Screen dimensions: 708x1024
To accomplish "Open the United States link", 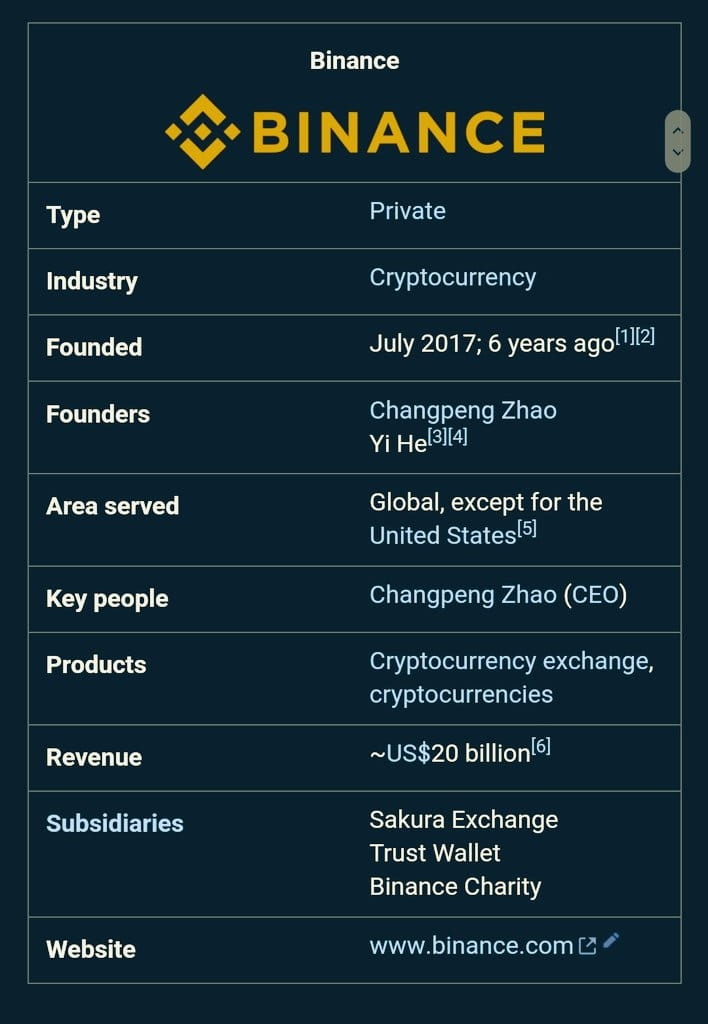I will coord(442,535).
